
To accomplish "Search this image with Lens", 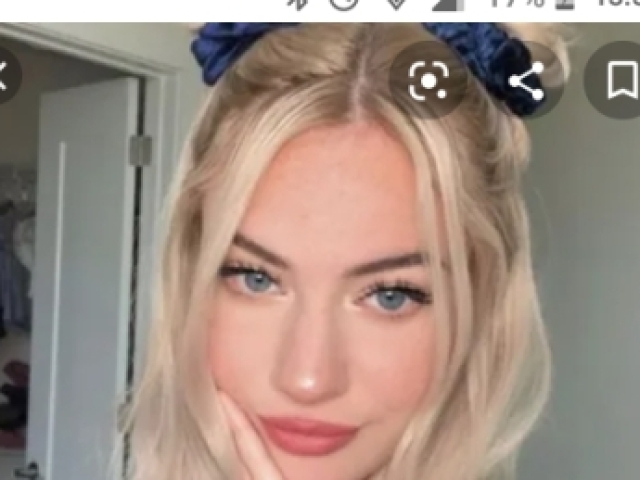I will tap(428, 79).
